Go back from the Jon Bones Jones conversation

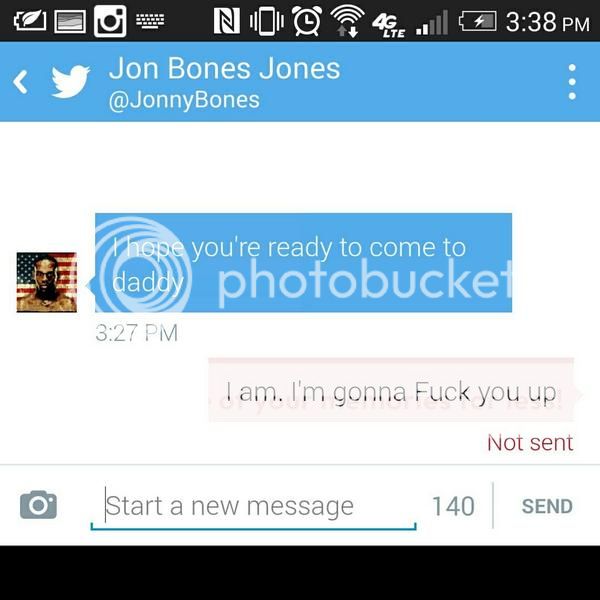[x=21, y=82]
